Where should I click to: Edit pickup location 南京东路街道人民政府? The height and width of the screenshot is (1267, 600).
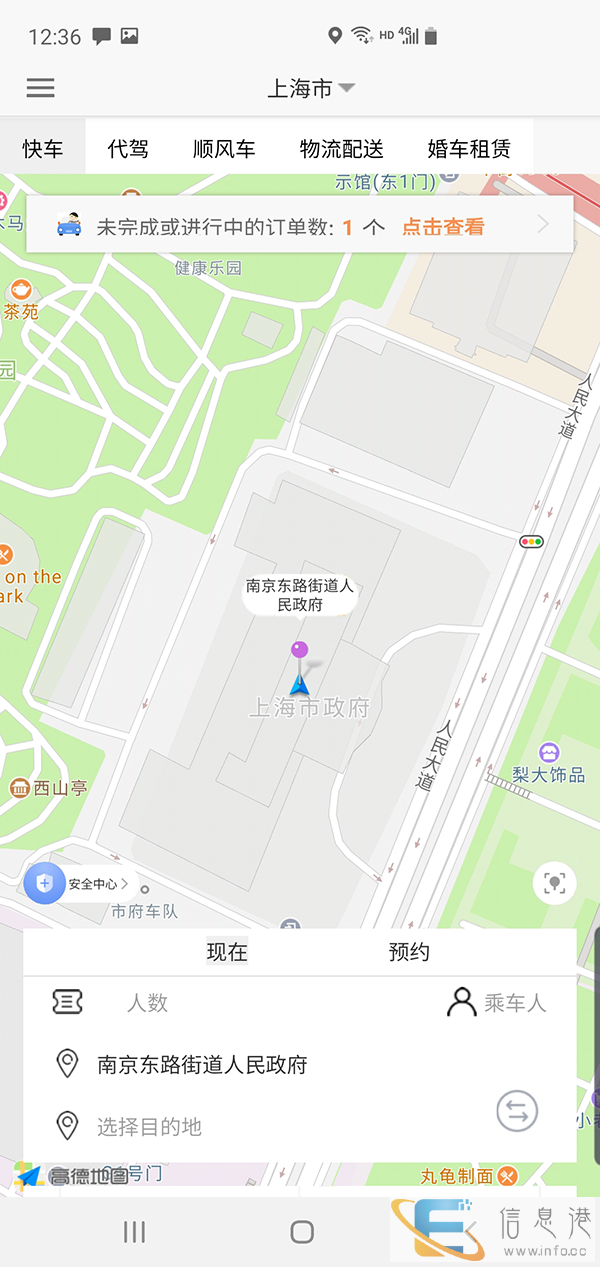202,1065
